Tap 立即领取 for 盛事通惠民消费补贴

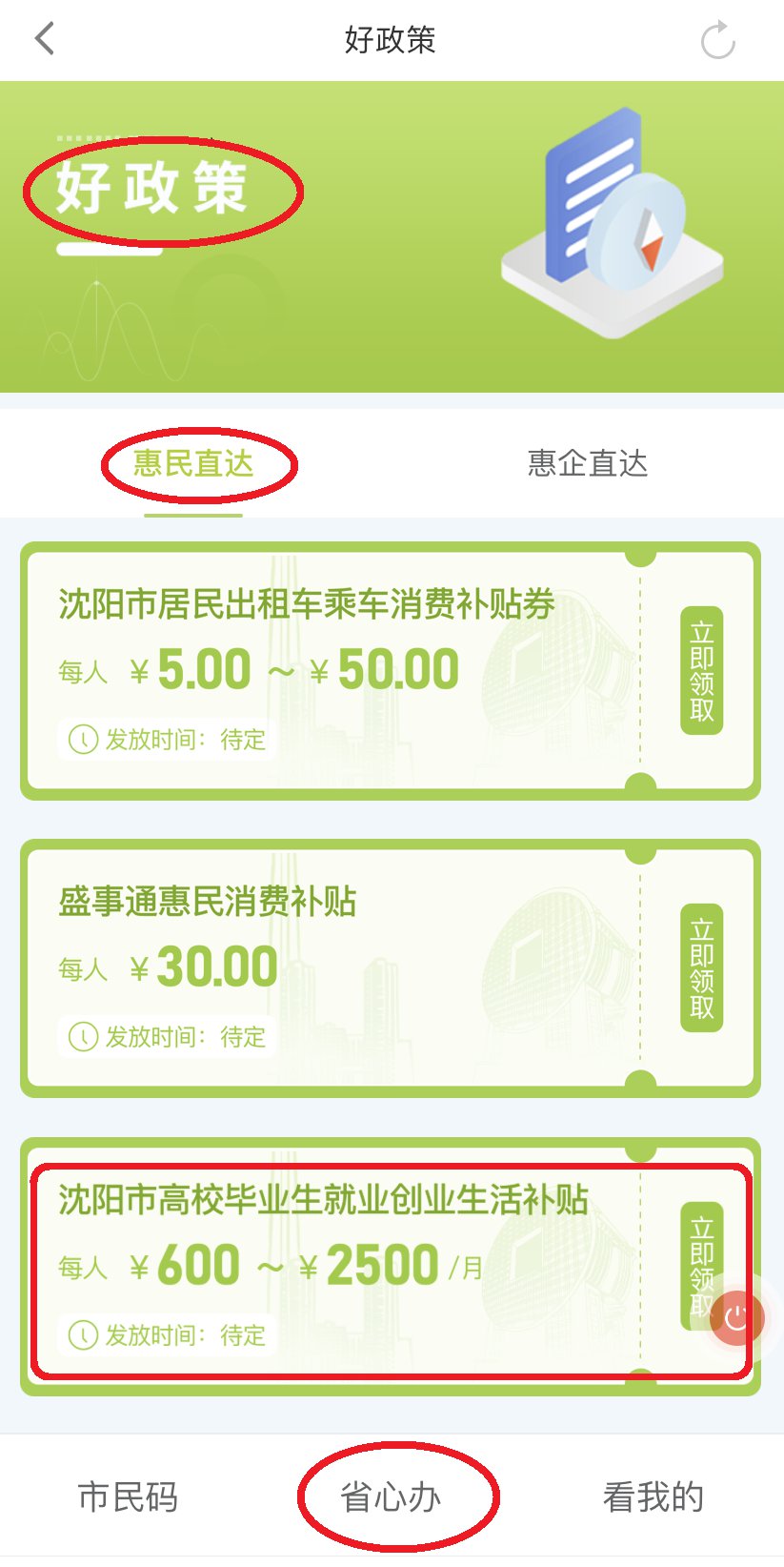[702, 968]
